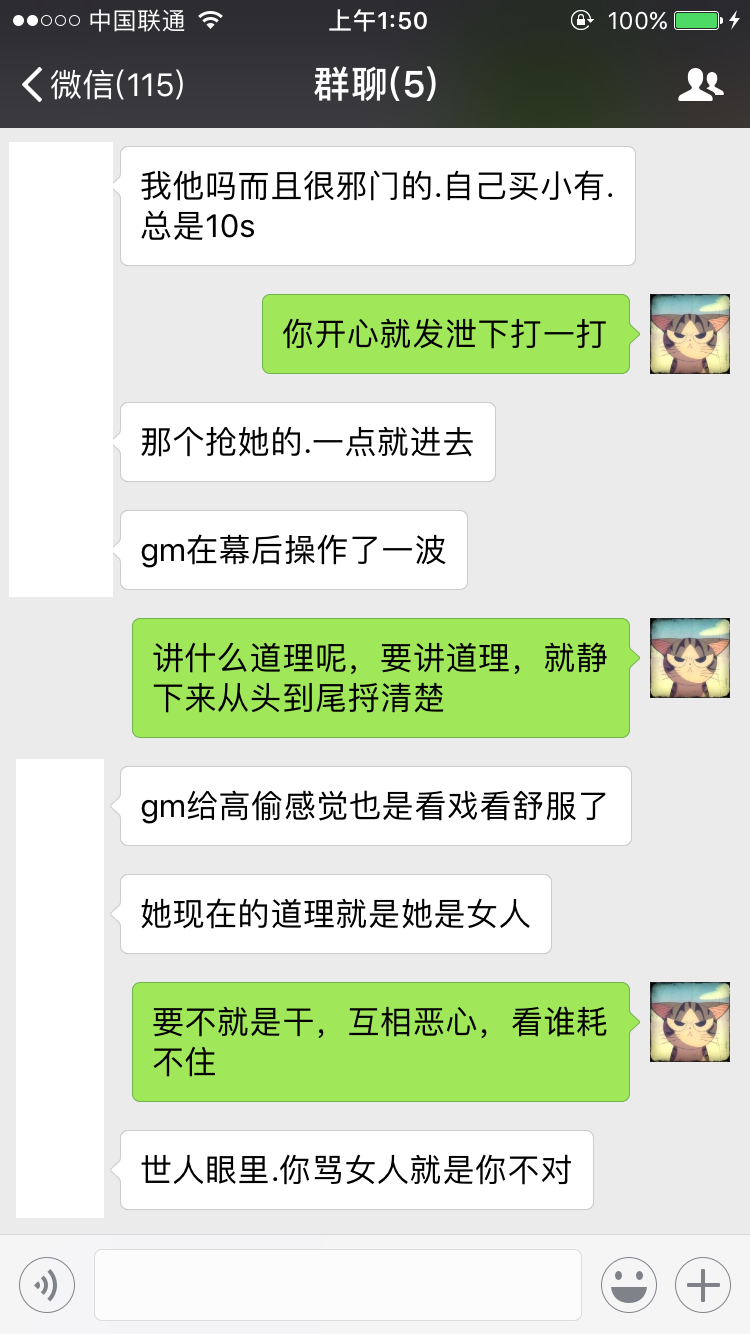Focus the message text field
The height and width of the screenshot is (1334, 750).
pyautogui.click(x=338, y=1285)
